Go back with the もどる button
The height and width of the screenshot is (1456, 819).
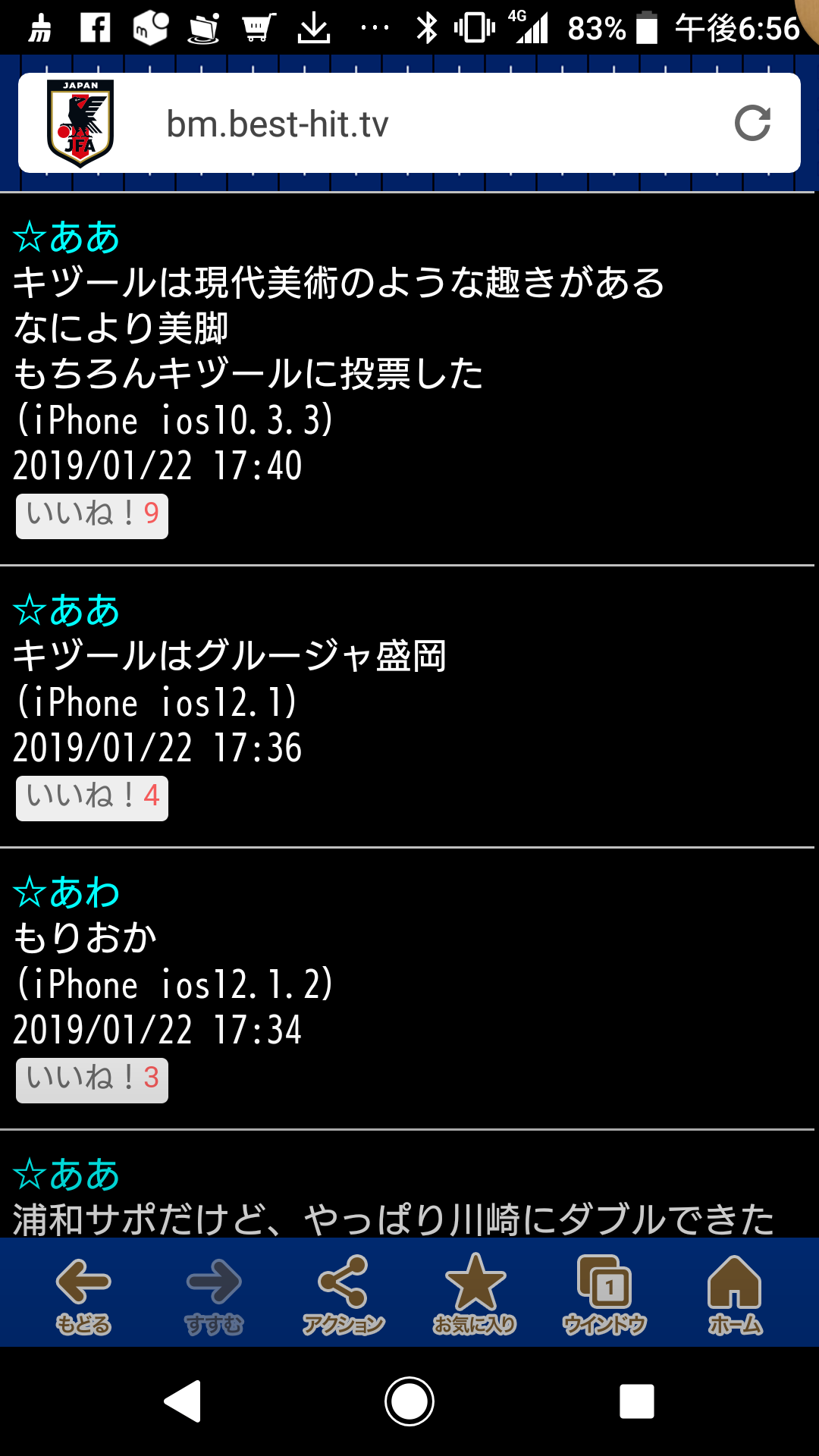(x=83, y=1294)
